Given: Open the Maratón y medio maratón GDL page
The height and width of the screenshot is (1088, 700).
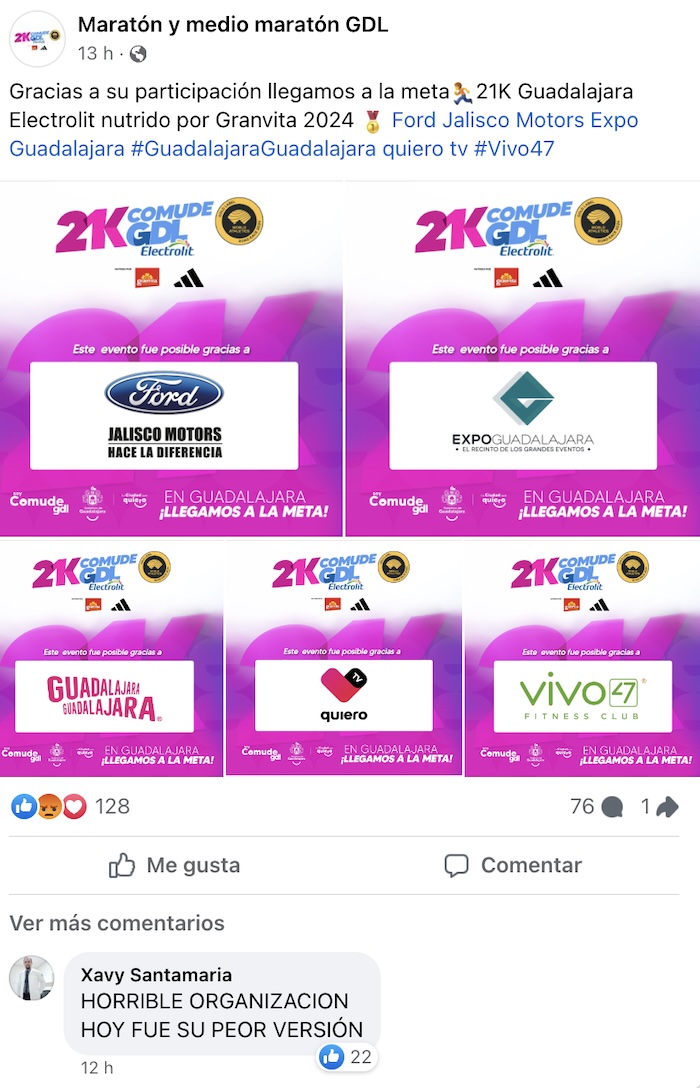Looking at the screenshot, I should (232, 24).
